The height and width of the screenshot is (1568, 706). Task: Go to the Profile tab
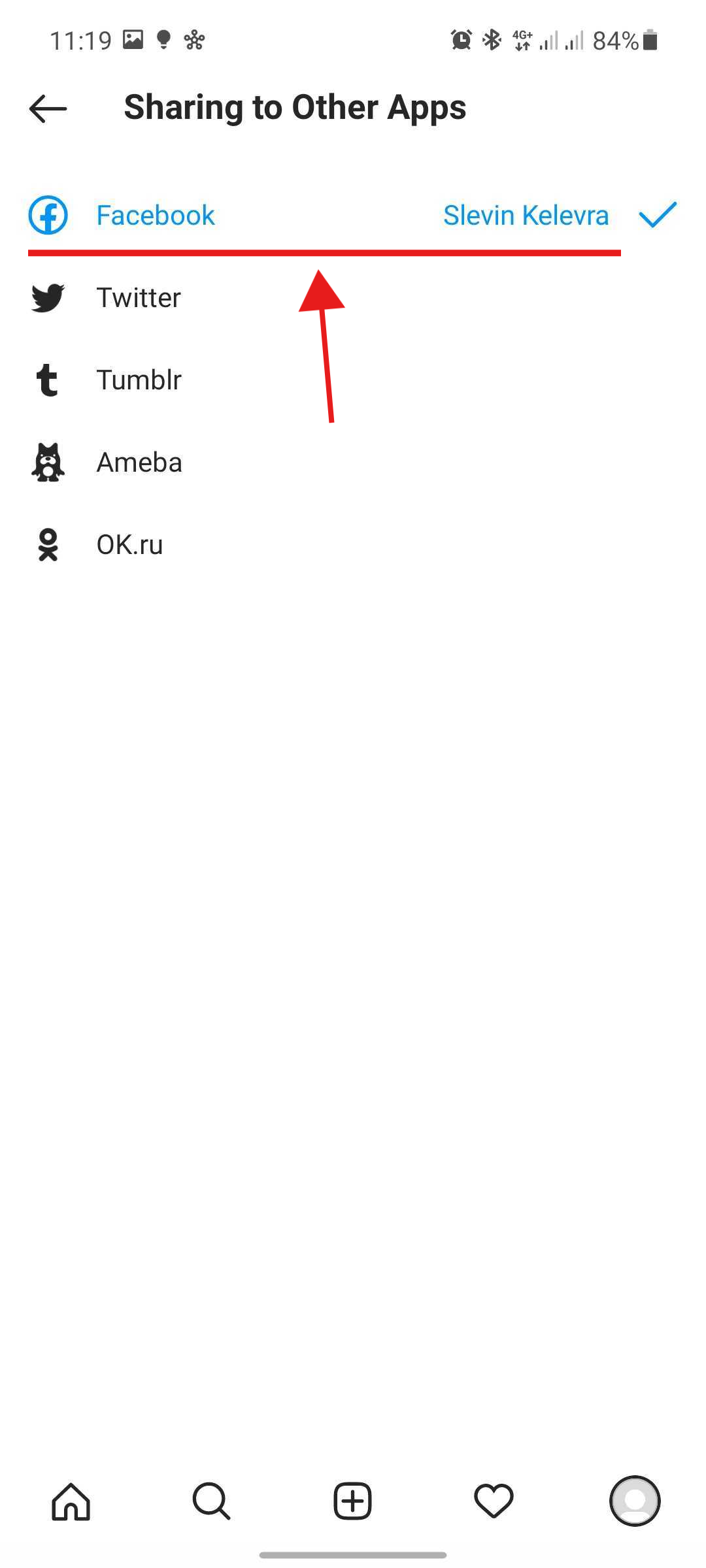pos(635,1501)
